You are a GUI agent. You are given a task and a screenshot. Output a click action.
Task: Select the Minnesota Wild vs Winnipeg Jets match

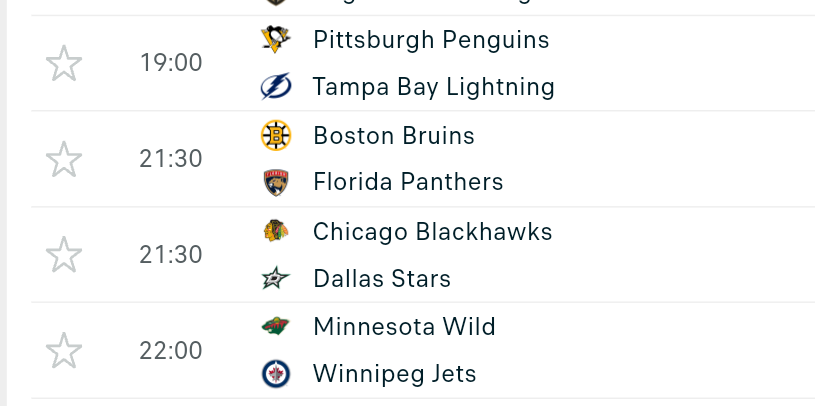point(403,351)
